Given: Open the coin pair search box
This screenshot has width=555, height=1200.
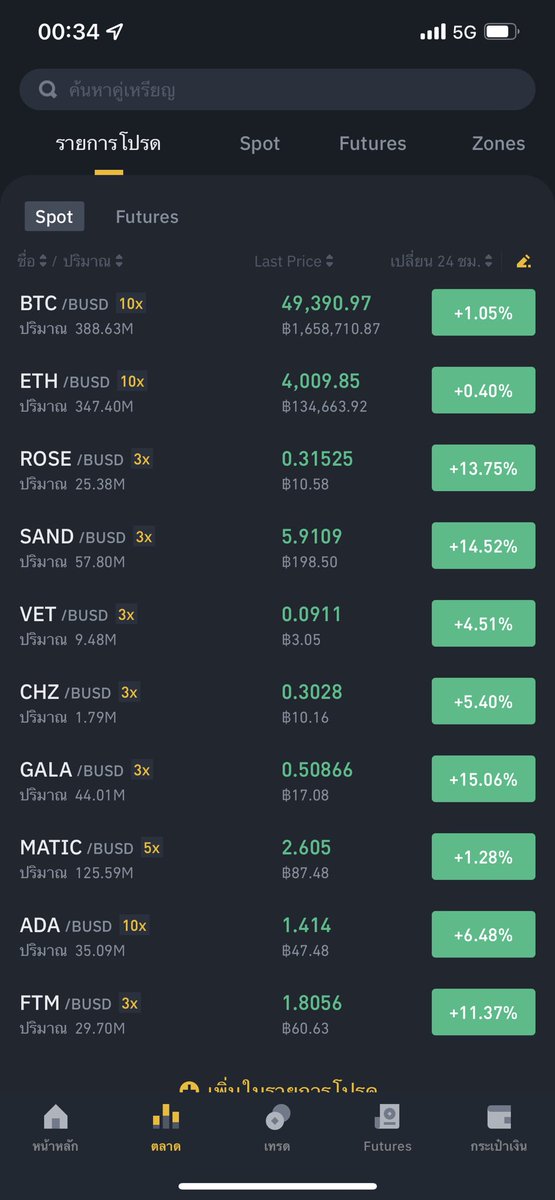Looking at the screenshot, I should (277, 90).
